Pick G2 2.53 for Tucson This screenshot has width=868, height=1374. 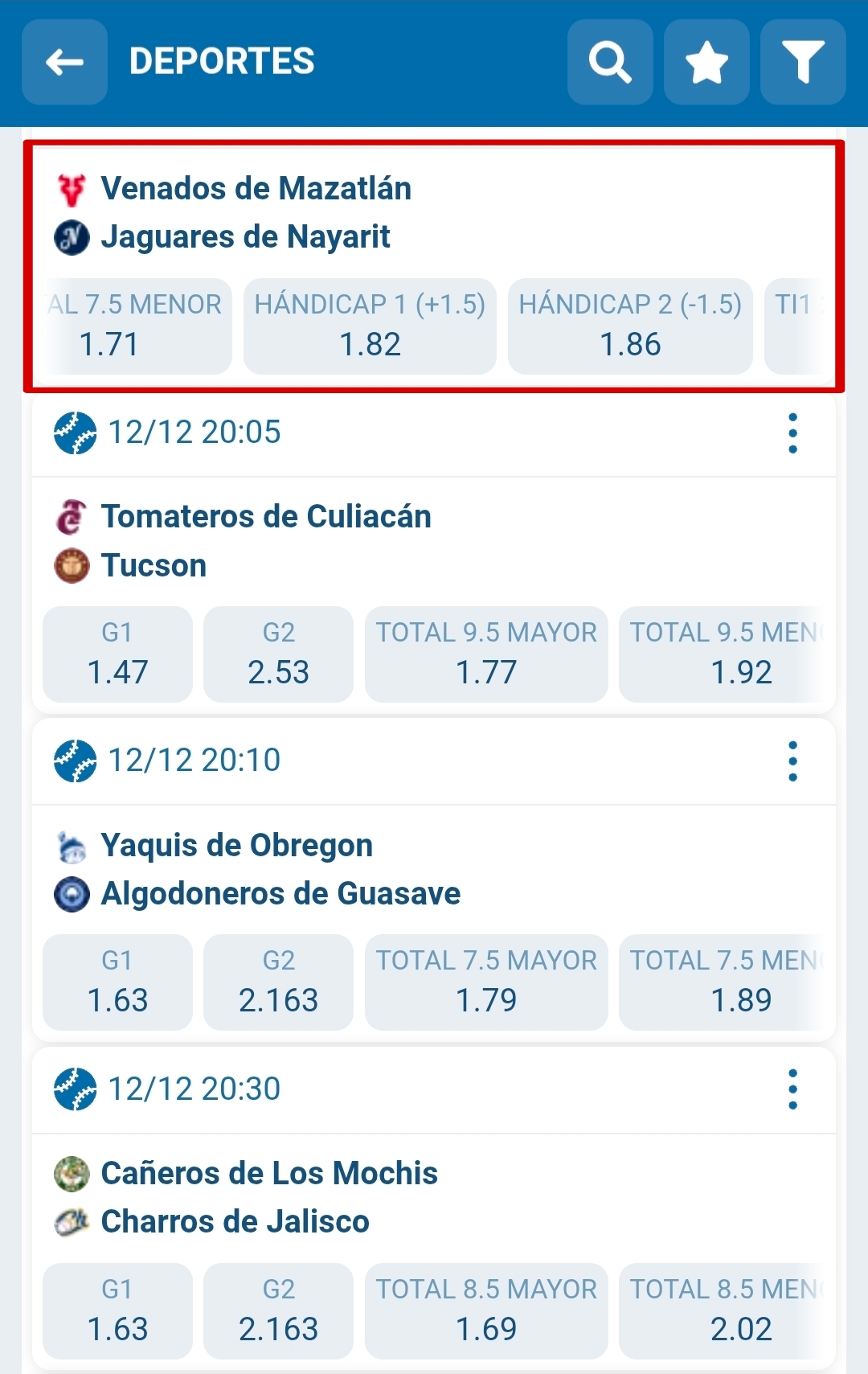point(278,654)
